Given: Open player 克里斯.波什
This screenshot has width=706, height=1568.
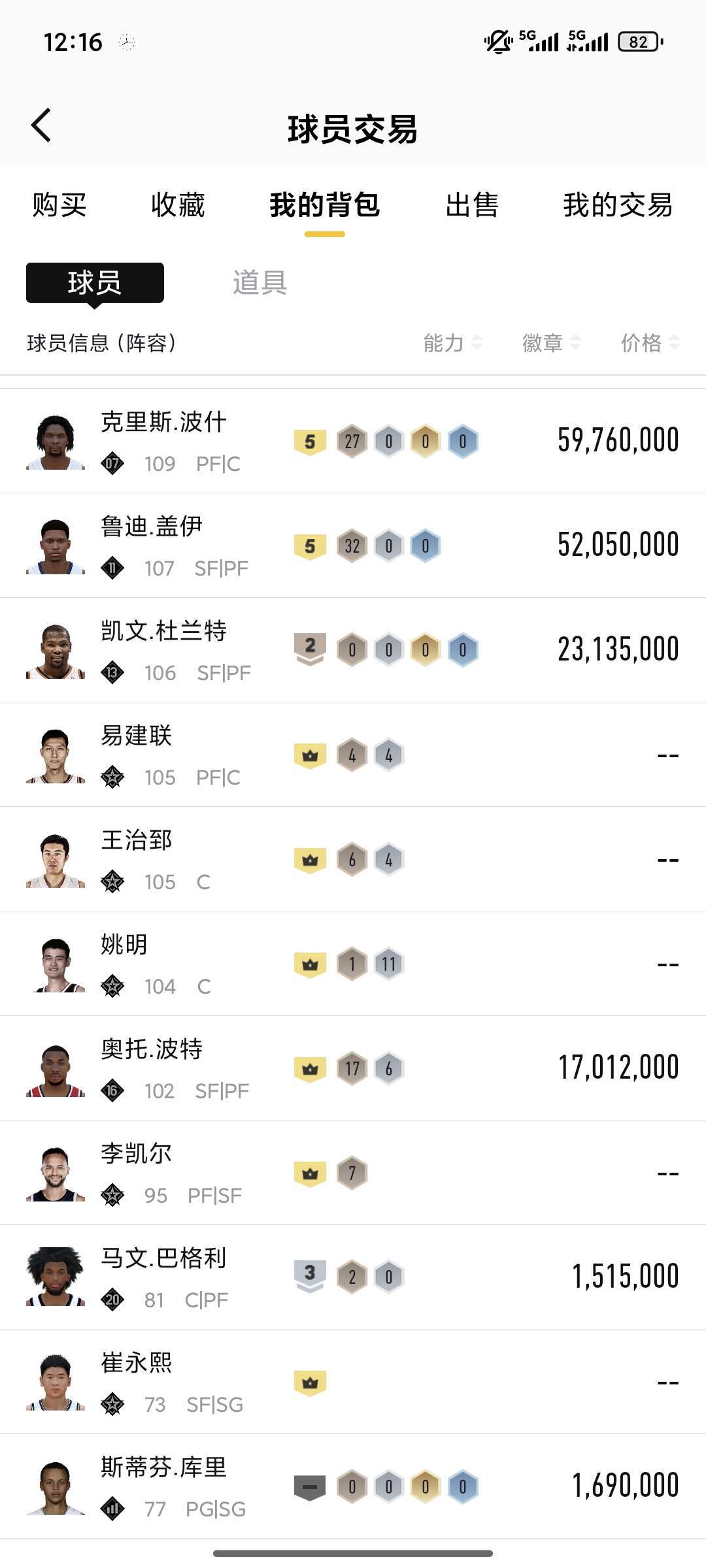Looking at the screenshot, I should (163, 441).
